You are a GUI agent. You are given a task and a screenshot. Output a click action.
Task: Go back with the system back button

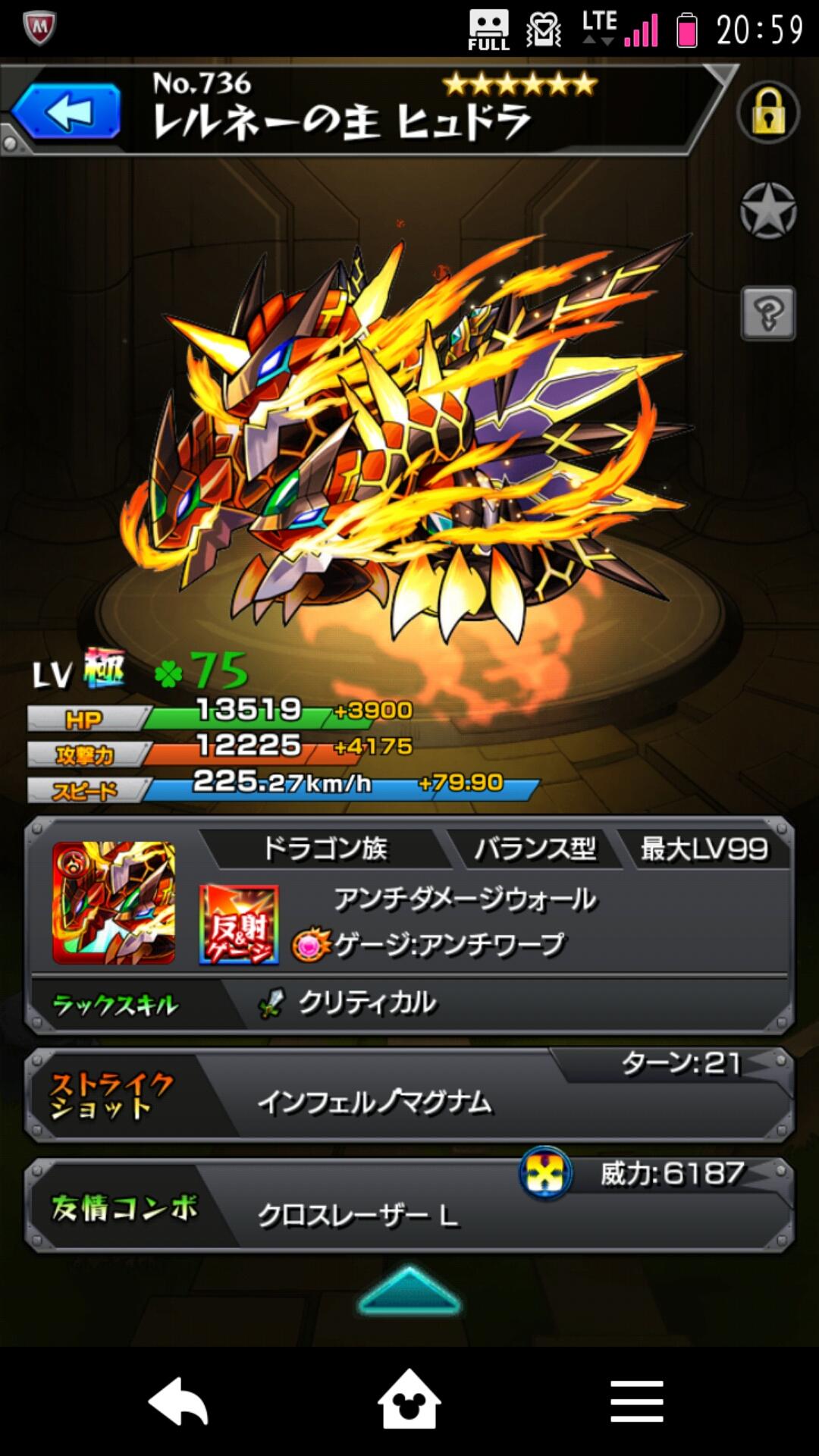point(179,1401)
